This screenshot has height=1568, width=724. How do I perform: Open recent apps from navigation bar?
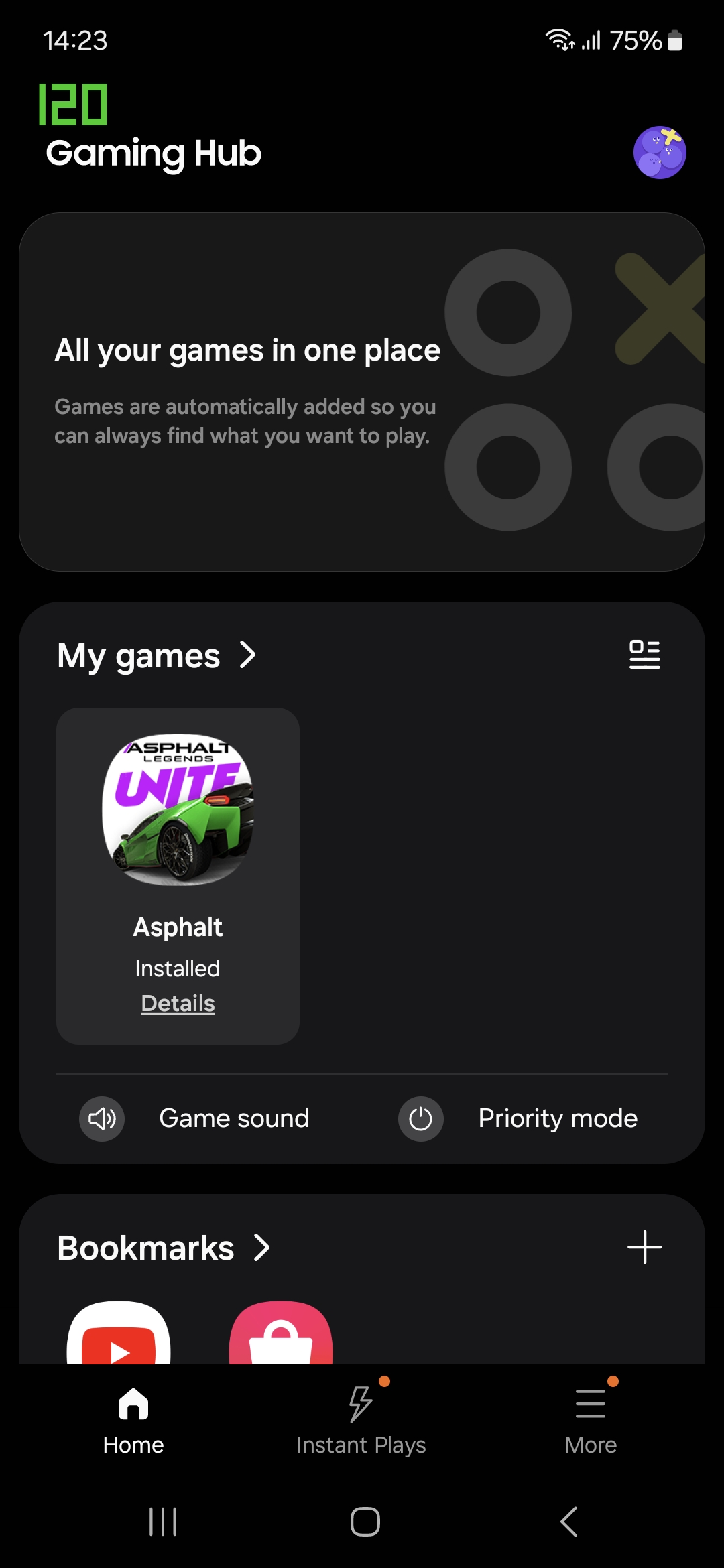click(x=163, y=1522)
